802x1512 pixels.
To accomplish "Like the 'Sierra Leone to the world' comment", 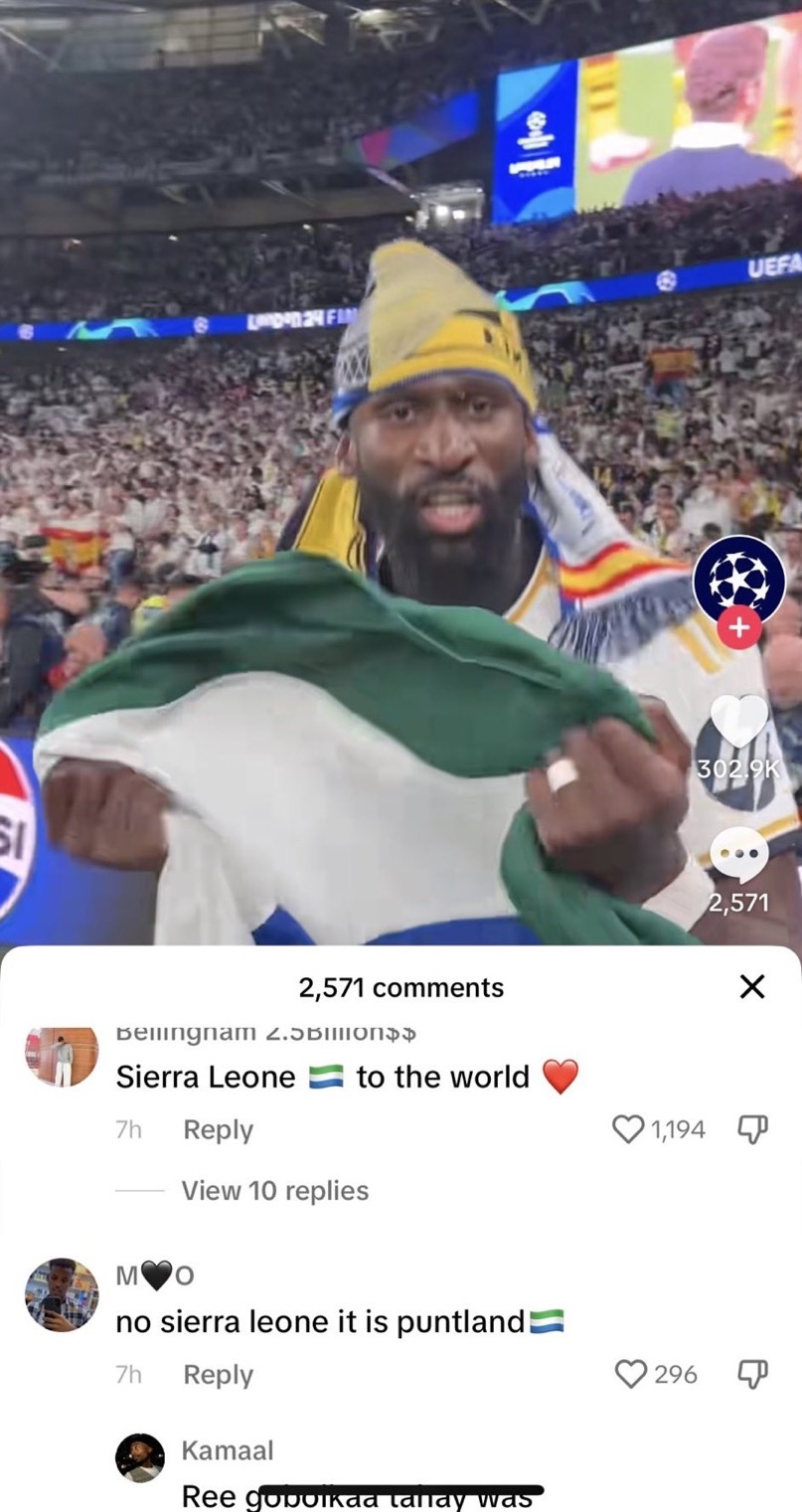I will click(628, 1129).
